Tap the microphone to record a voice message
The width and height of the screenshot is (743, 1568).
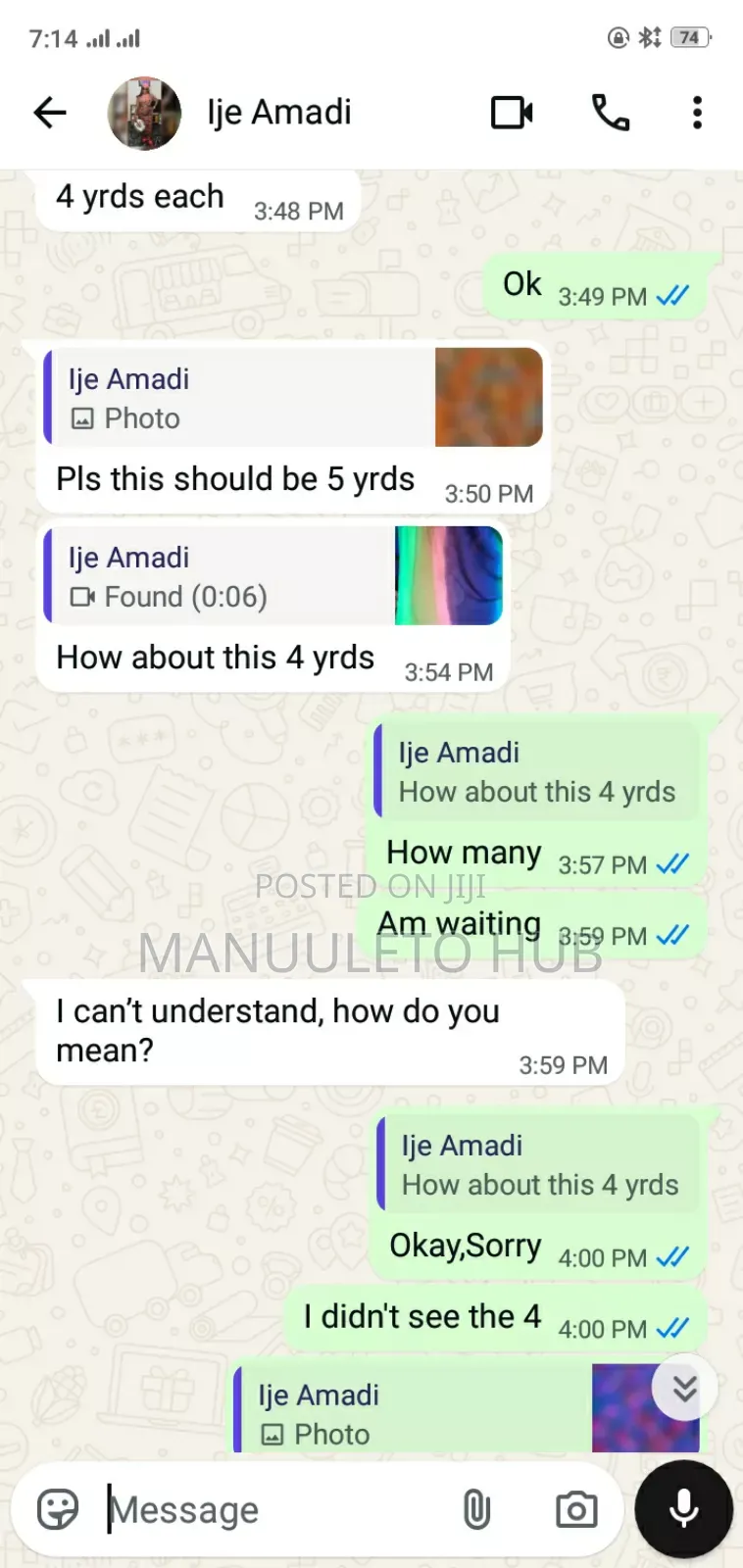click(684, 1509)
